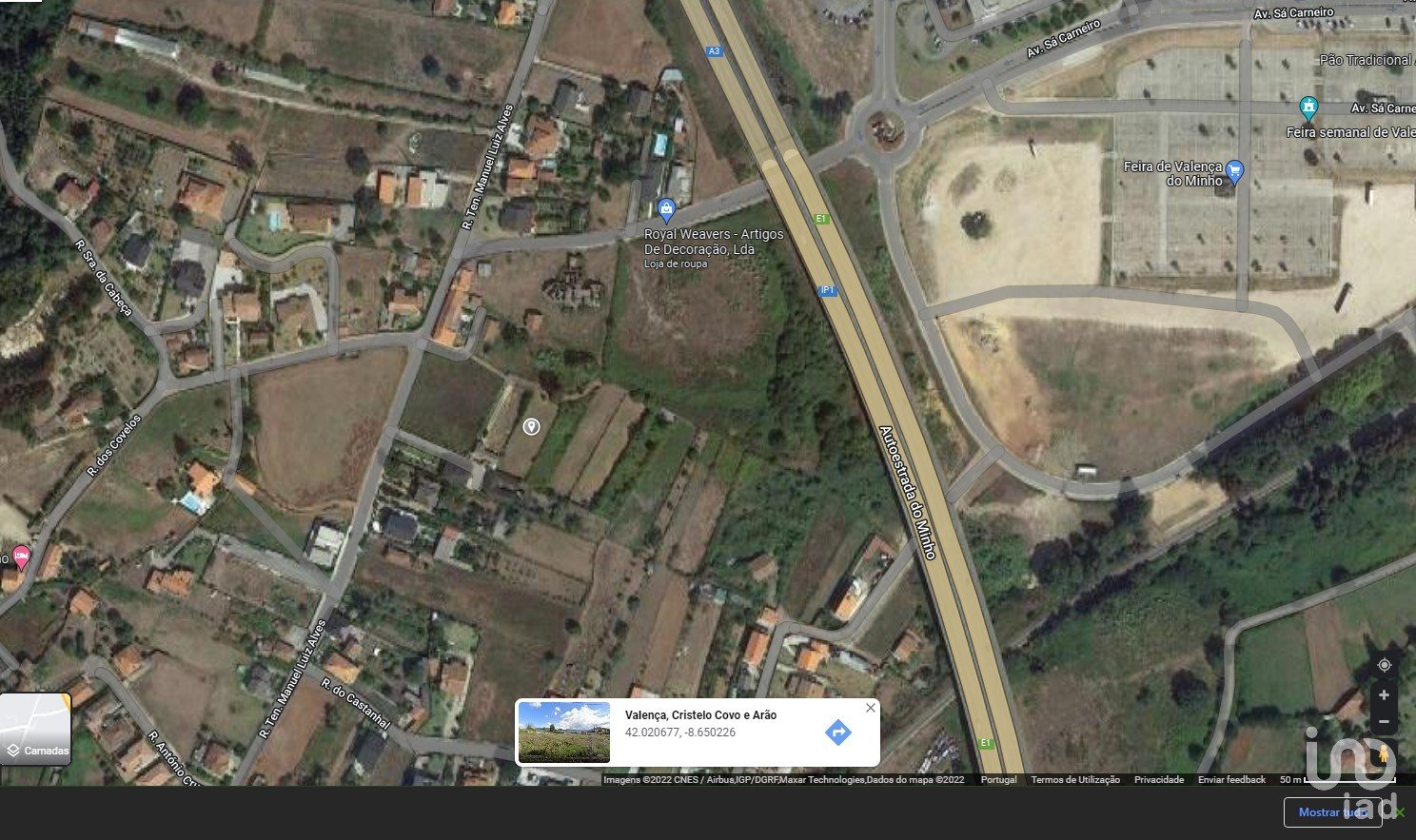Open Termos de Utilização link
Viewport: 1416px width, 840px height.
pos(1074,779)
